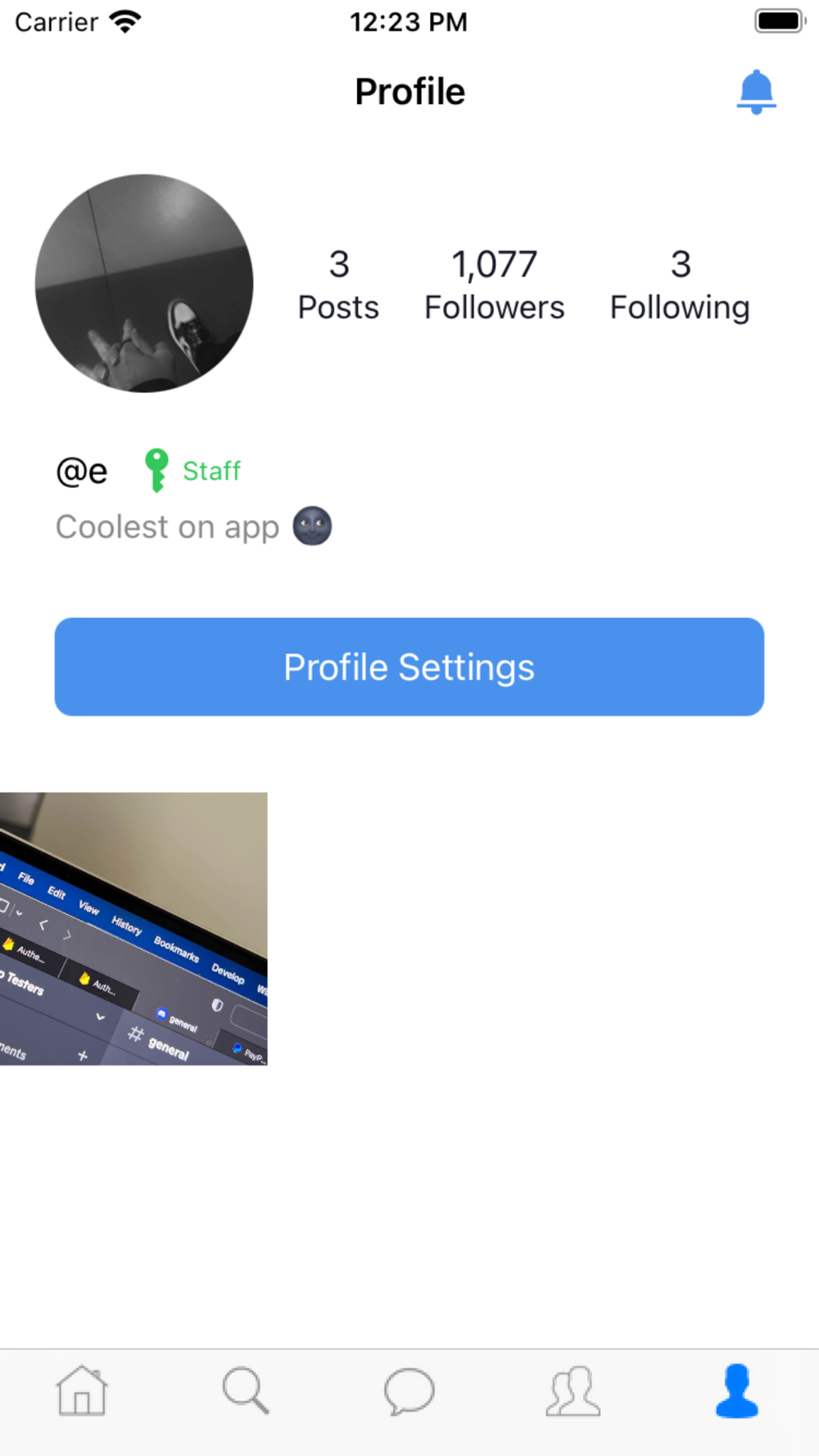Open the laptop screen post thumbnail
The image size is (819, 1456).
pos(133,929)
